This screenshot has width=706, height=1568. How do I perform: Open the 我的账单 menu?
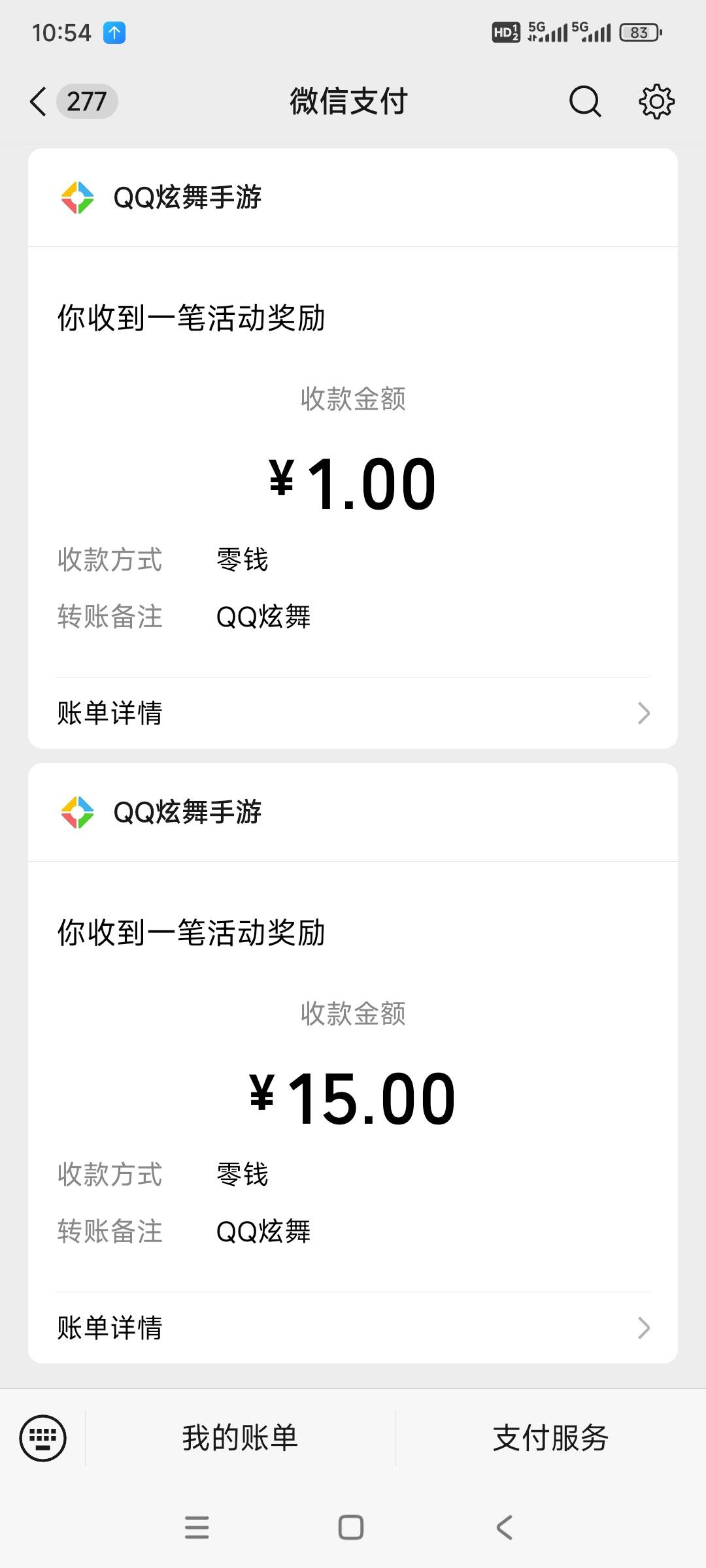pyautogui.click(x=241, y=1438)
